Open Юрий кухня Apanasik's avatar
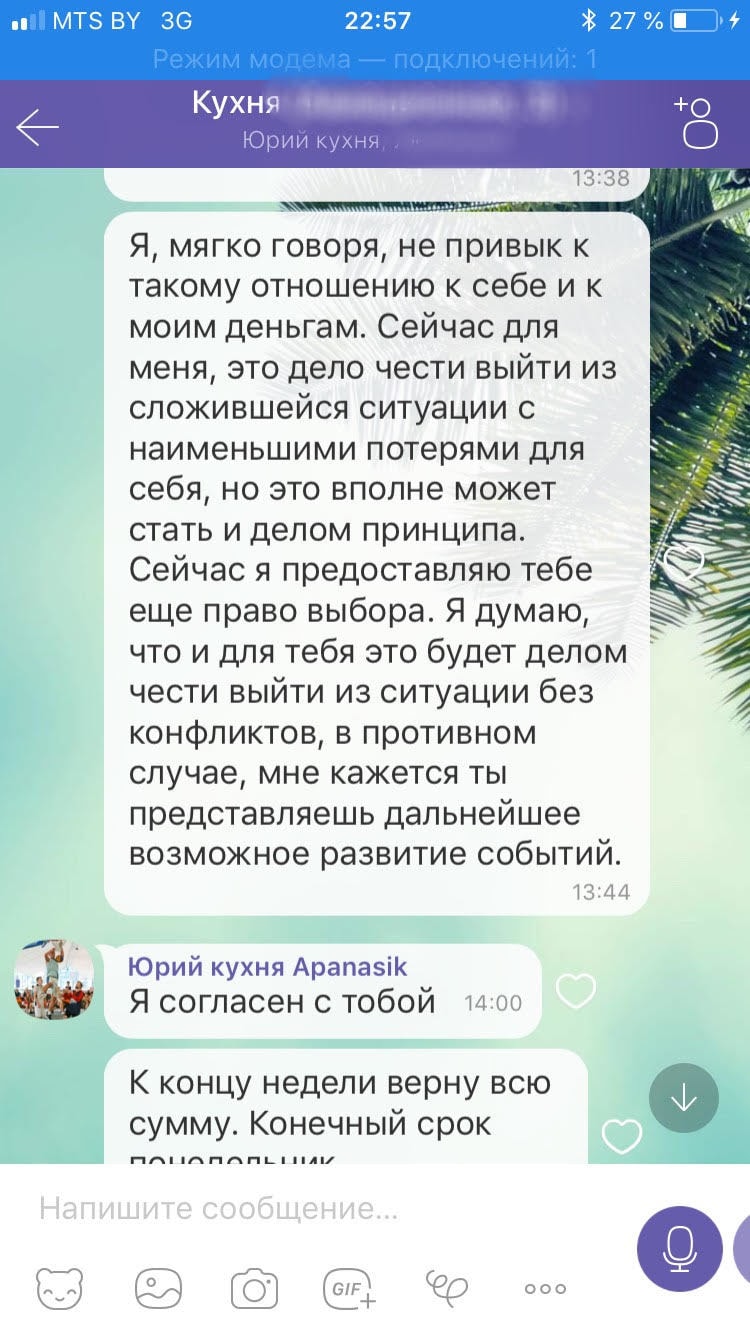Screen dimensions: 750x1334 [x=54, y=979]
